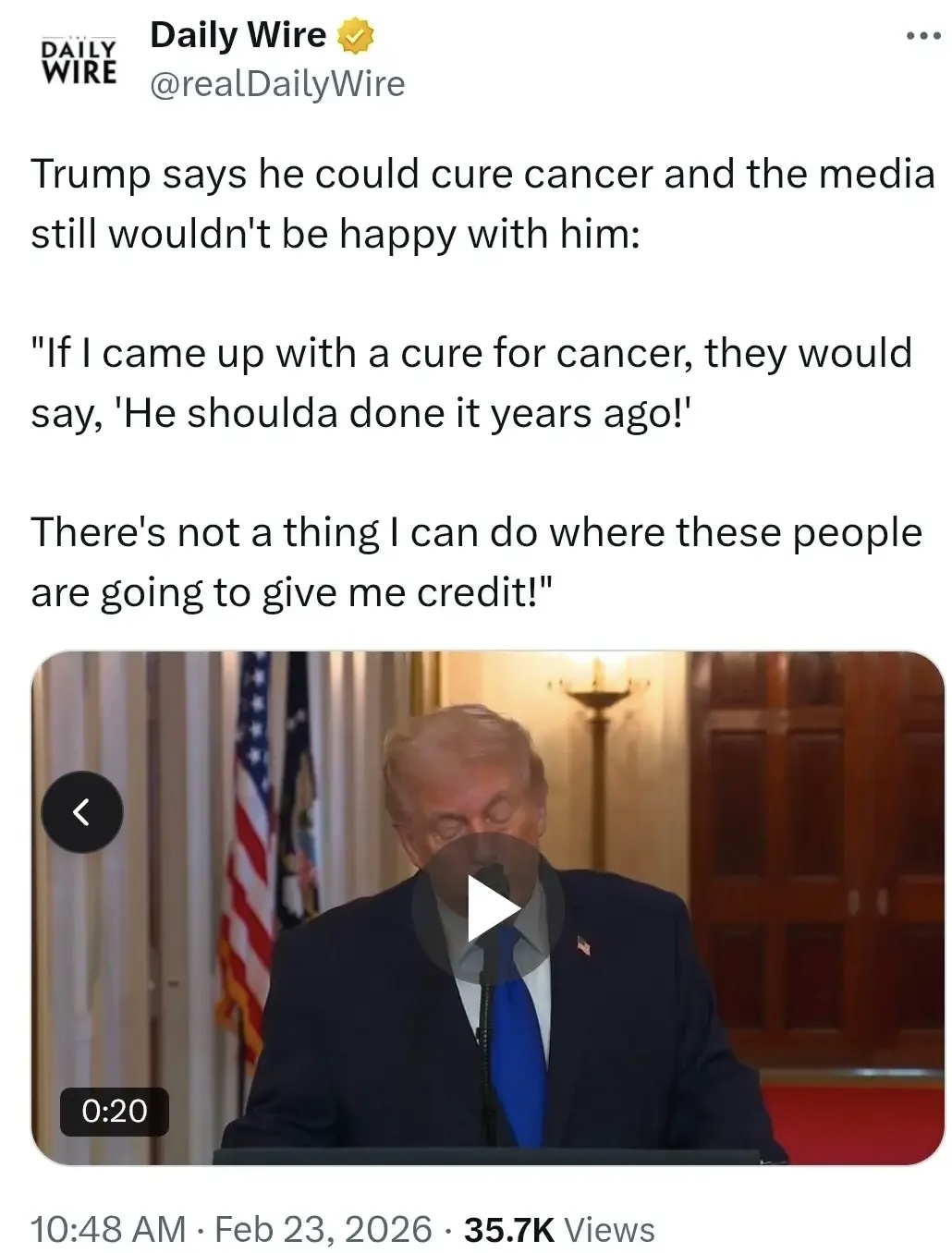Open the Daily Wire profile picture

(79, 61)
